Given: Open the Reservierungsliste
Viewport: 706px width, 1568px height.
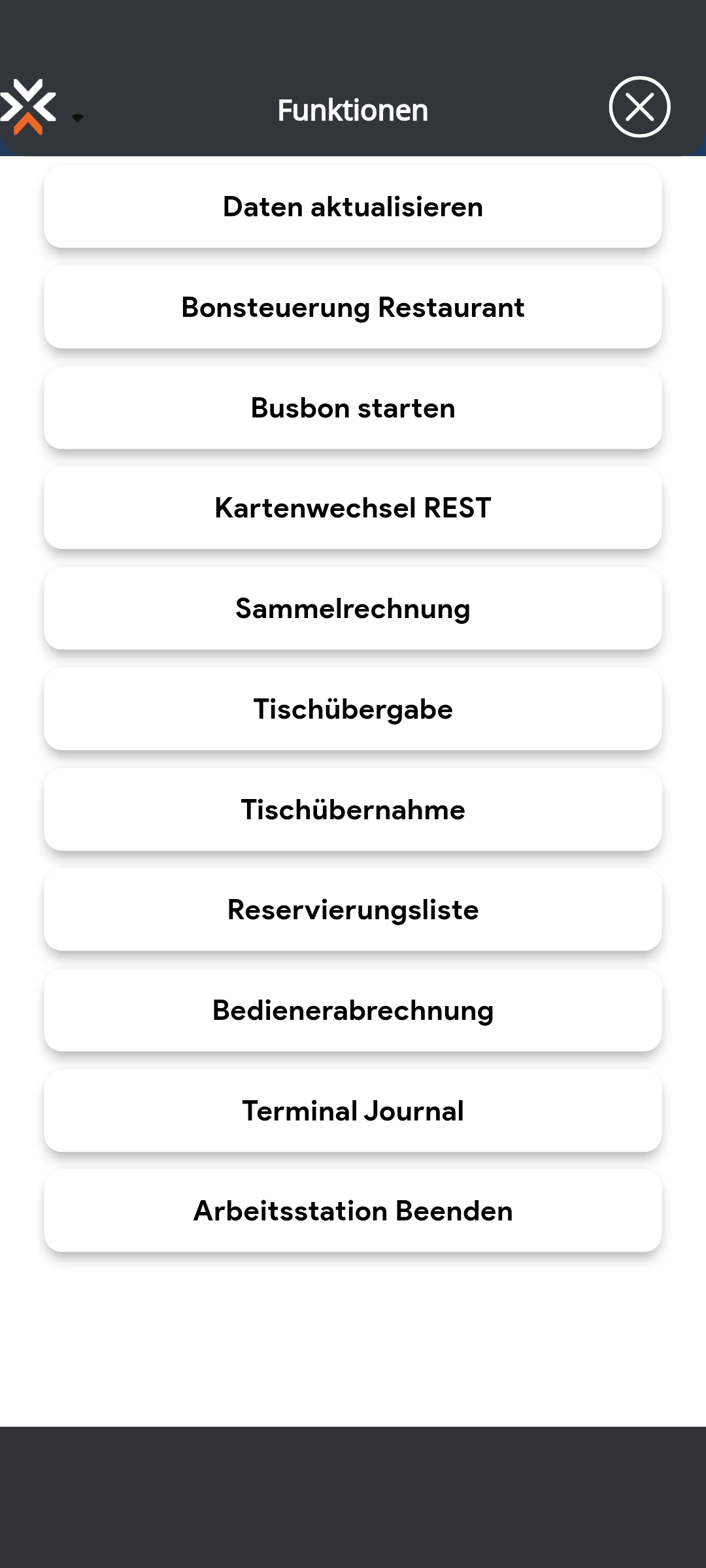Looking at the screenshot, I should (353, 909).
